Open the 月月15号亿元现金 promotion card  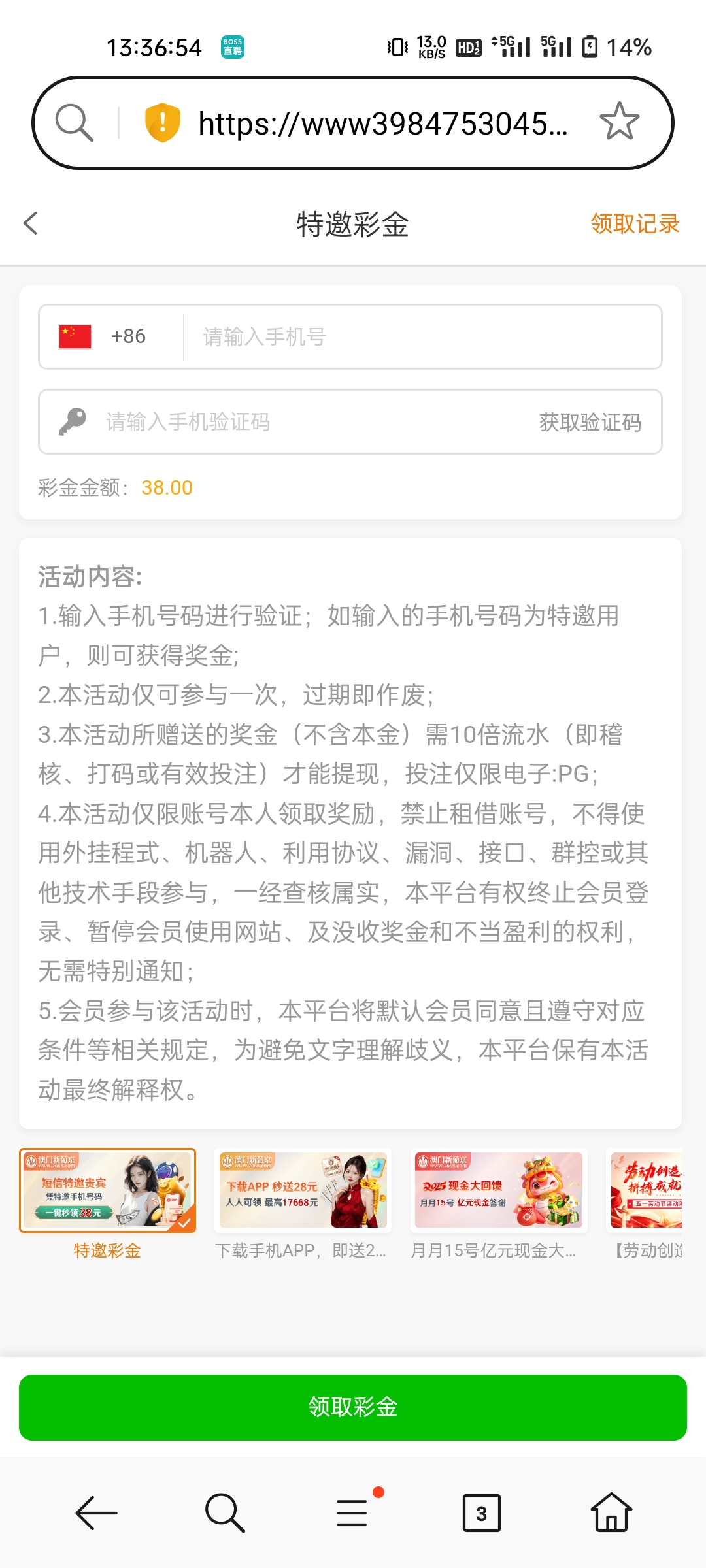point(498,1190)
